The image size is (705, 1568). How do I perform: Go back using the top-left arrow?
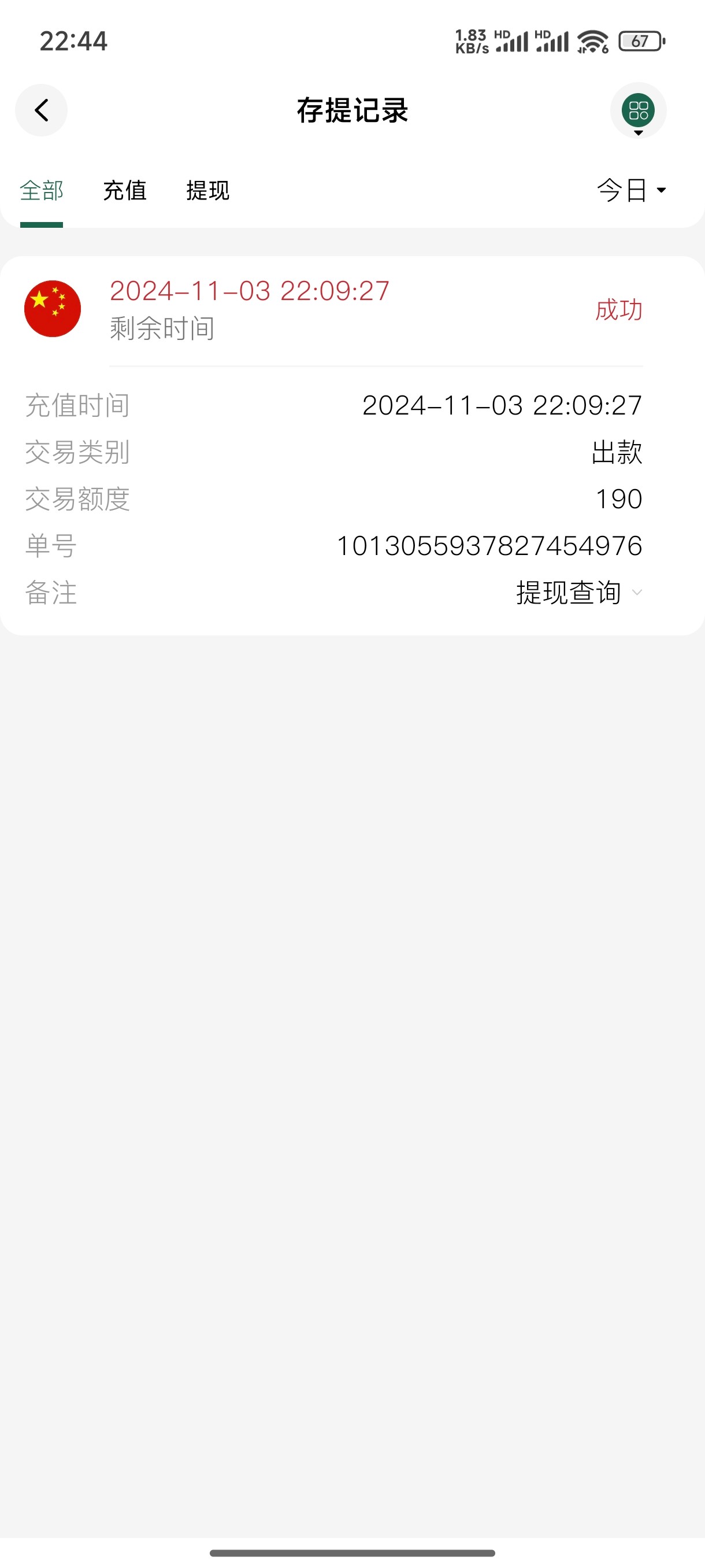pos(42,110)
